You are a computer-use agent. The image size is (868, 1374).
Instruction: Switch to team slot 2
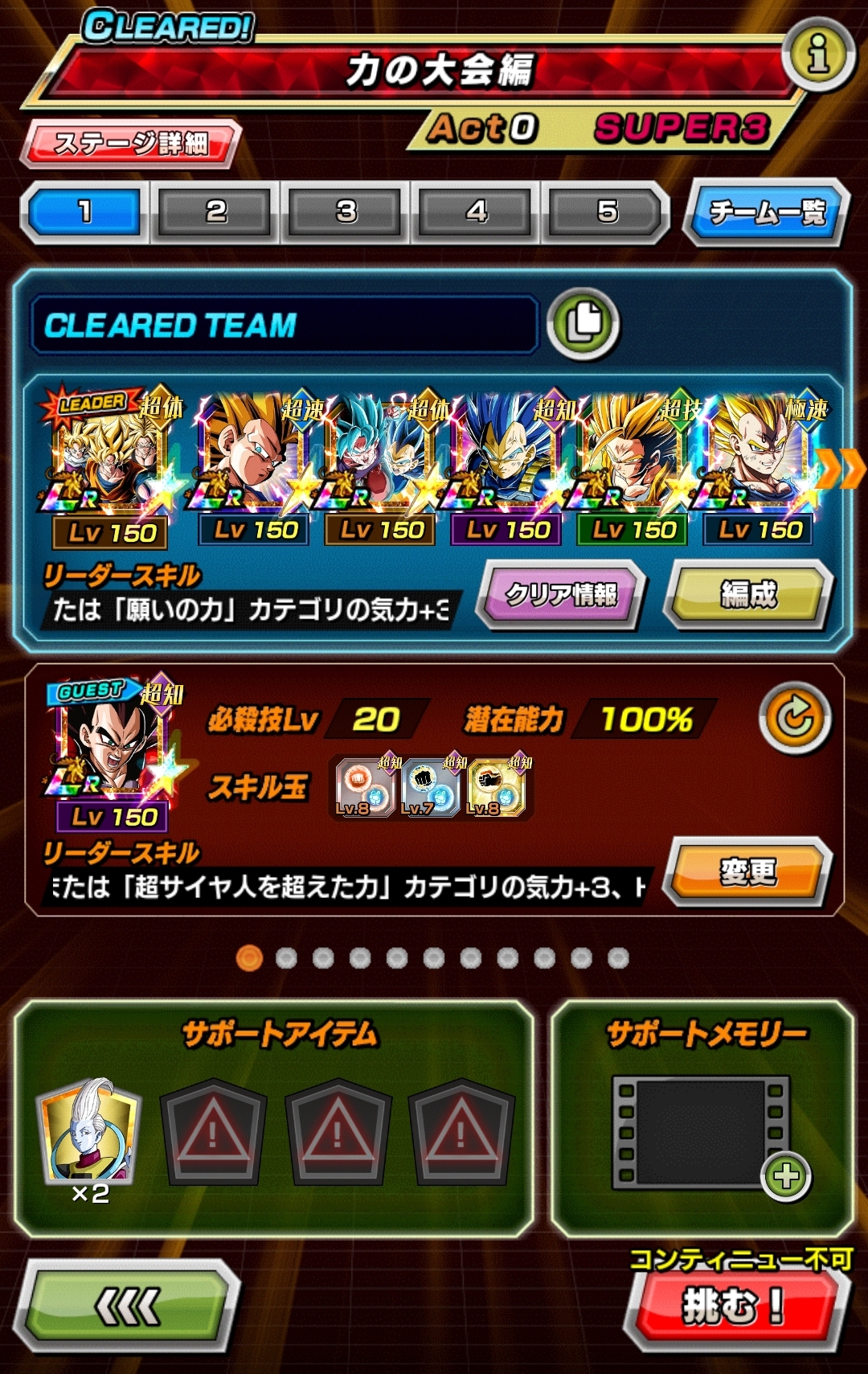click(215, 212)
